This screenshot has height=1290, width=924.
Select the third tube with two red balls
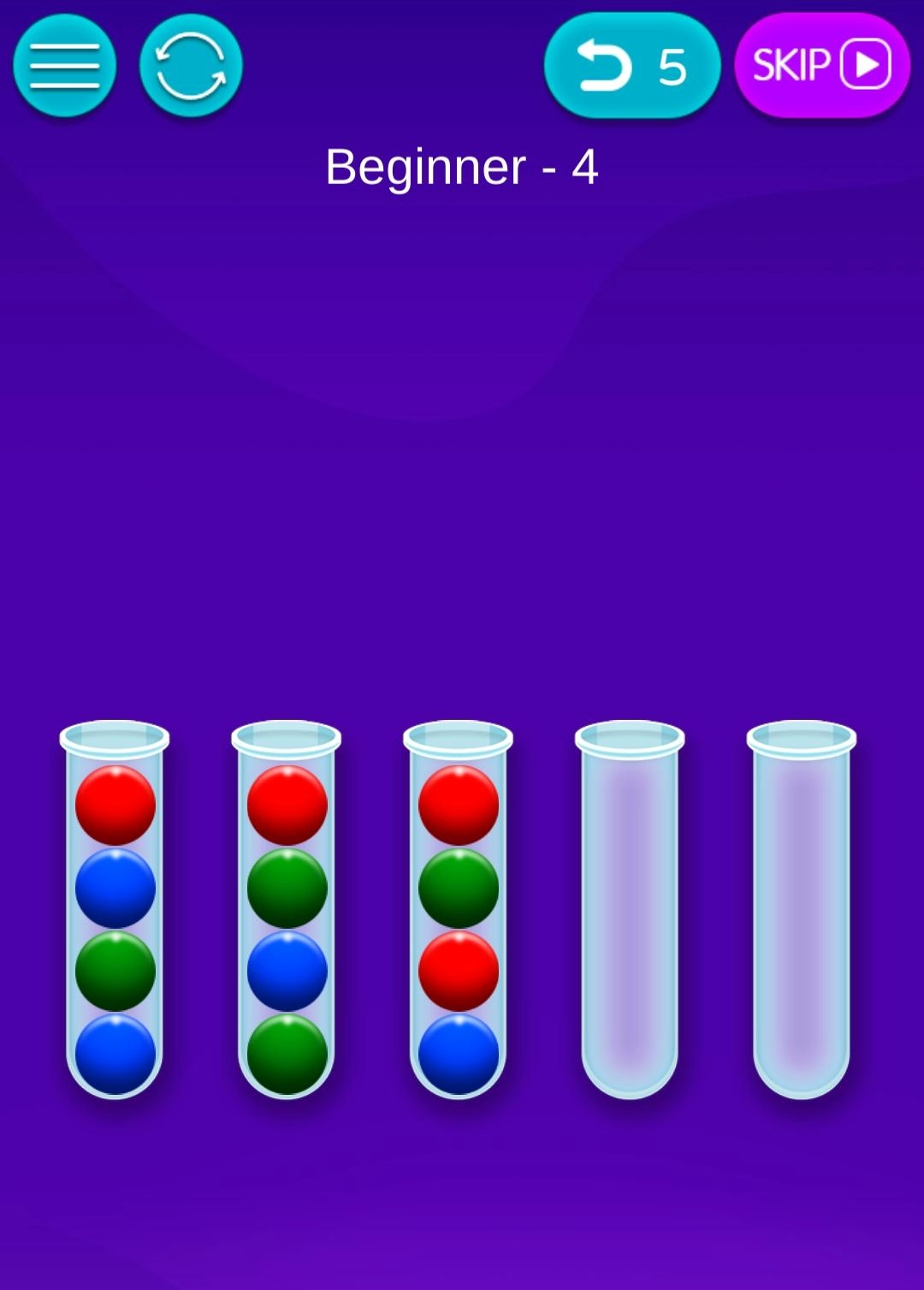[x=459, y=909]
